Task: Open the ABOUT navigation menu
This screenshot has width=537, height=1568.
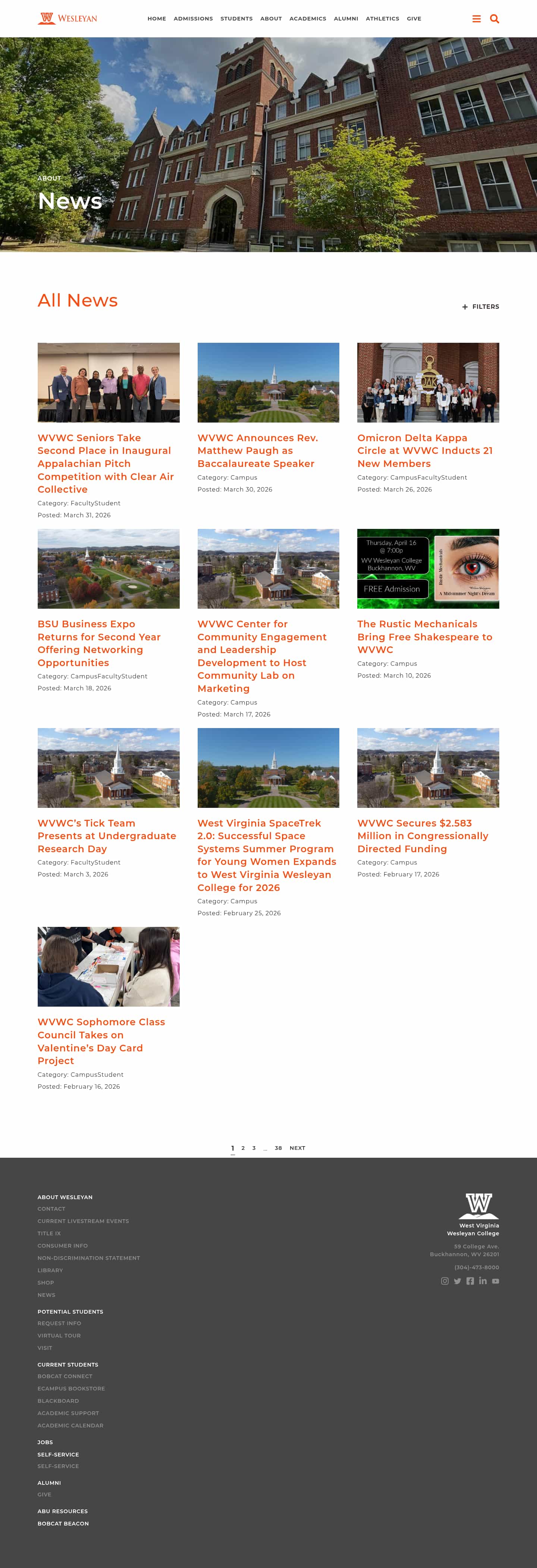Action: [x=271, y=18]
